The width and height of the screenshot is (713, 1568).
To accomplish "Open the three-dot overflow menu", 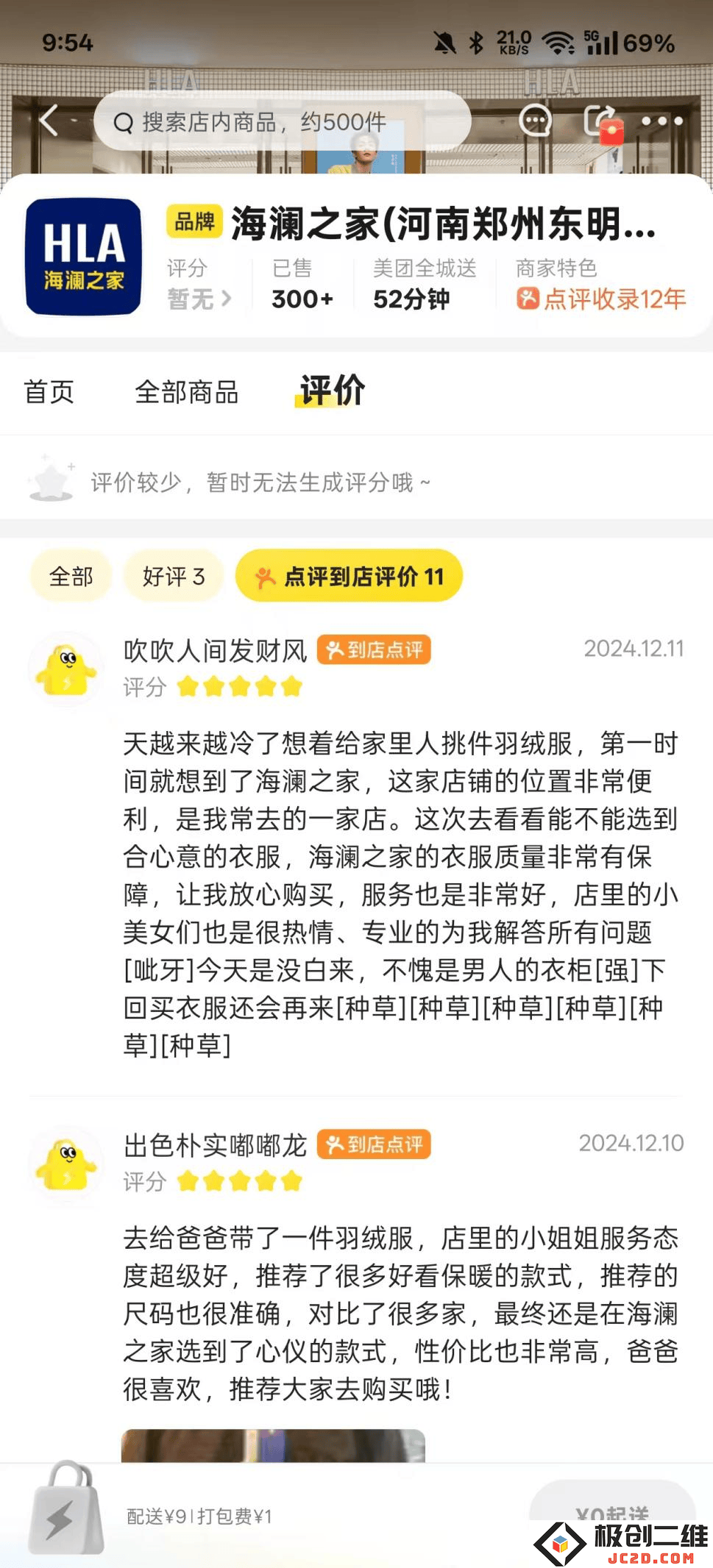I will (x=661, y=121).
